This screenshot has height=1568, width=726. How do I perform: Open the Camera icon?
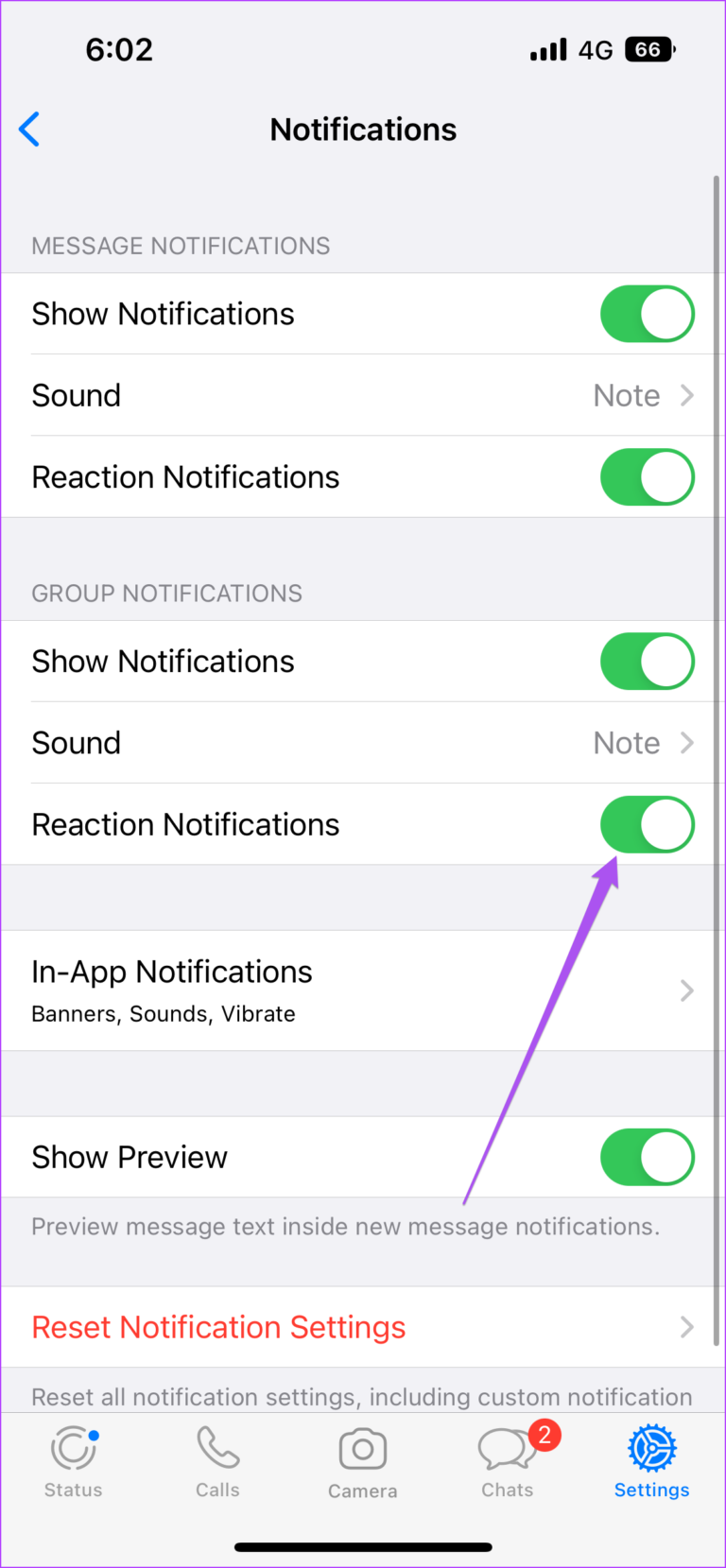362,1448
